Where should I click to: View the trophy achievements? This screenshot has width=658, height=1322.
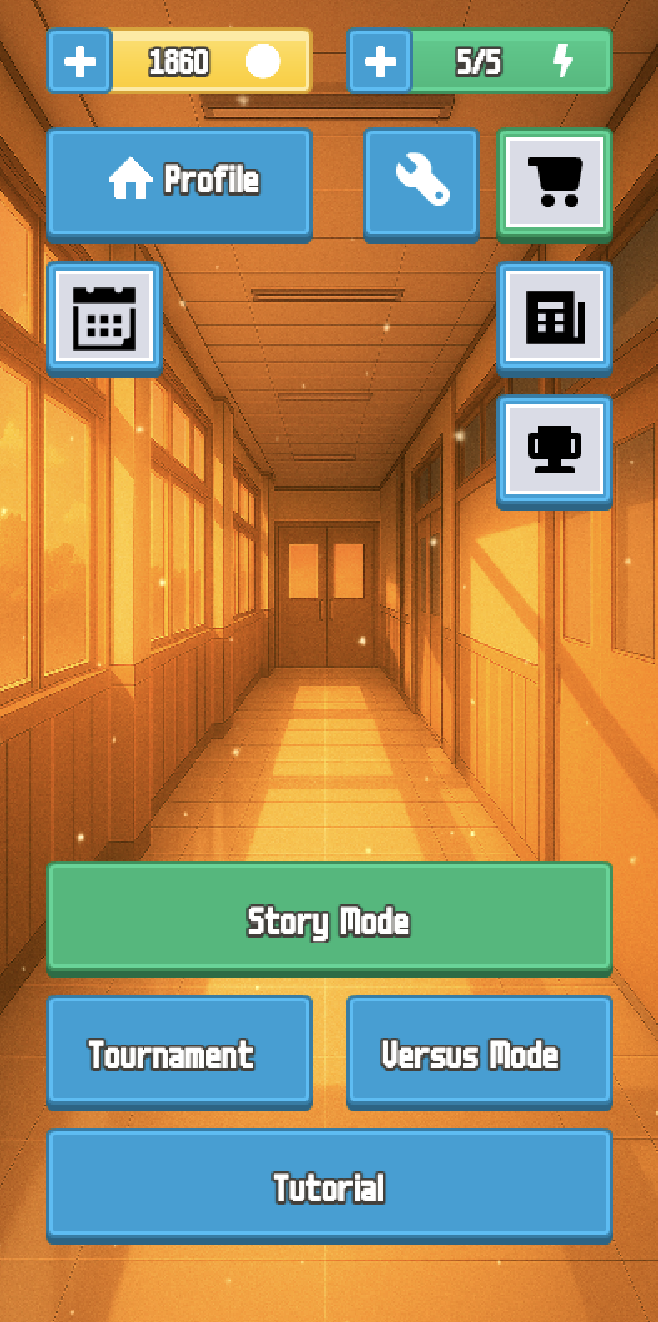[x=555, y=450]
